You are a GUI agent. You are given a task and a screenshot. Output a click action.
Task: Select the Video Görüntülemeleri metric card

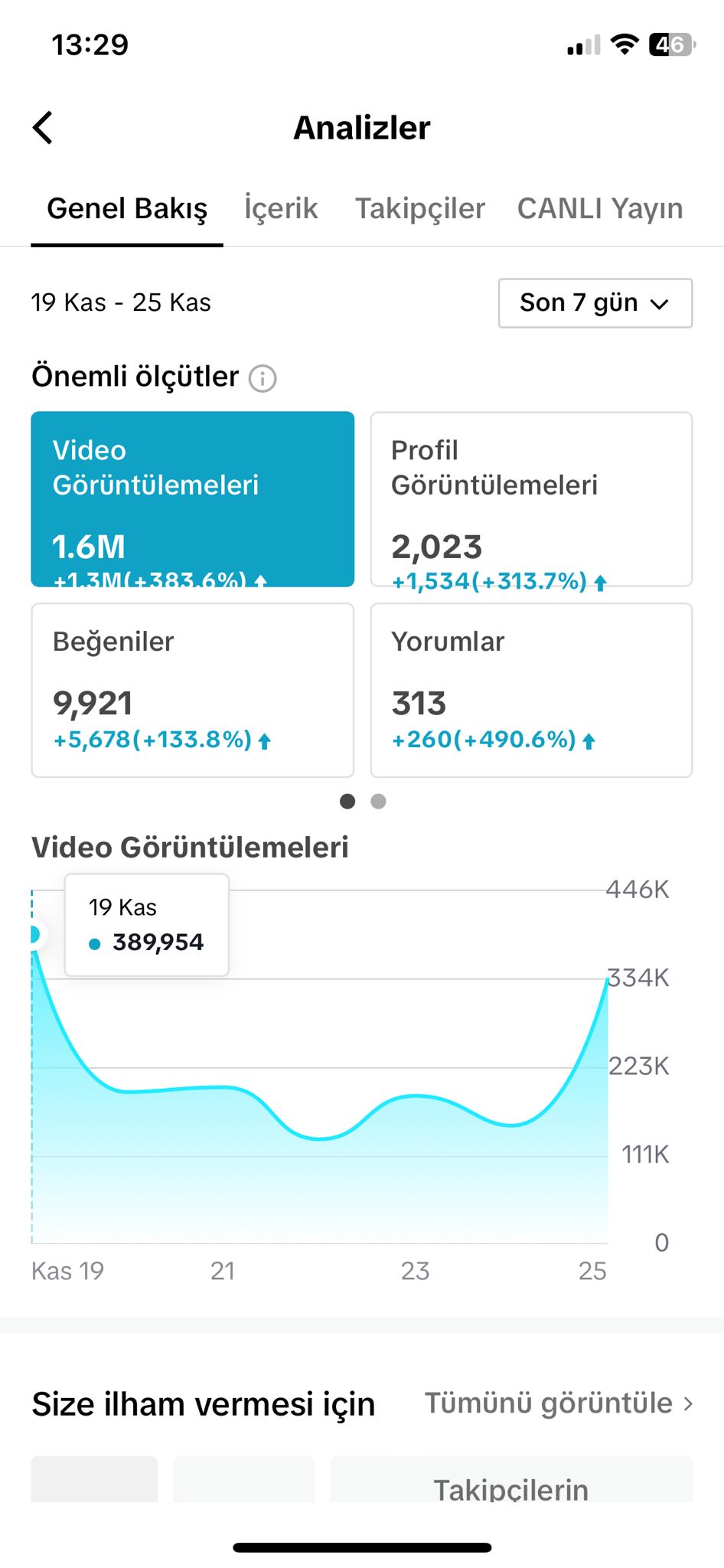[x=193, y=499]
